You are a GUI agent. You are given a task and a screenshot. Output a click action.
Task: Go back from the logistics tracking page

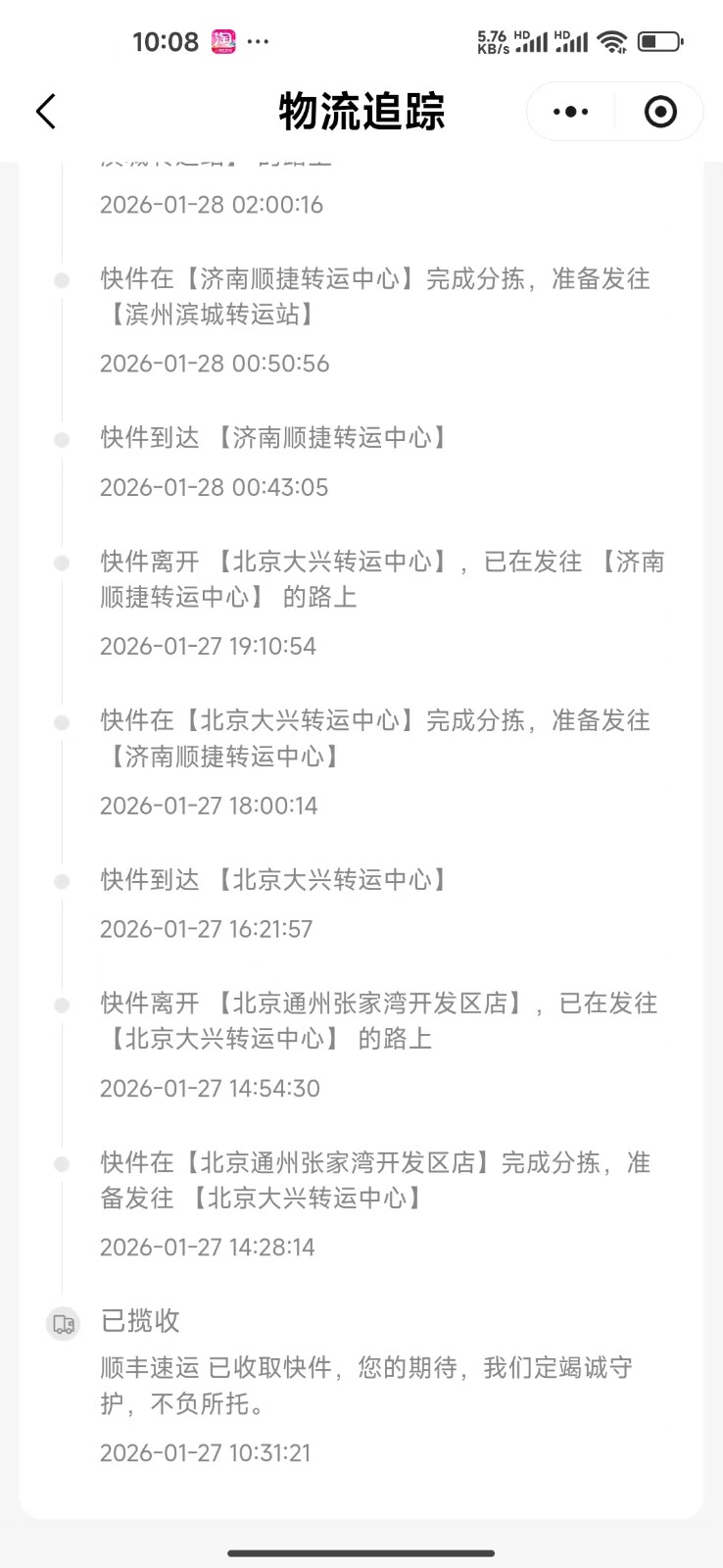click(x=46, y=112)
